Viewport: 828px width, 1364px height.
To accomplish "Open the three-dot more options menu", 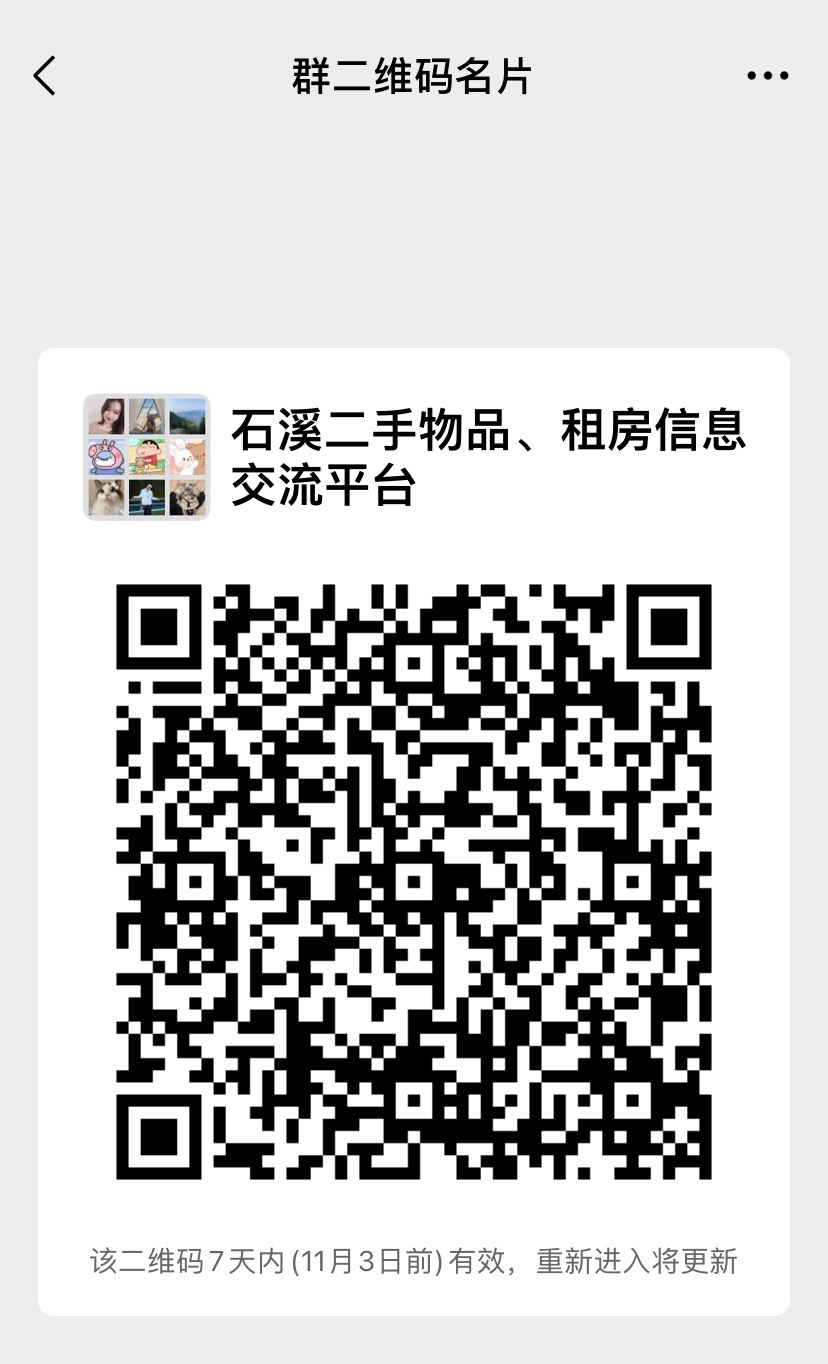I will (x=767, y=76).
